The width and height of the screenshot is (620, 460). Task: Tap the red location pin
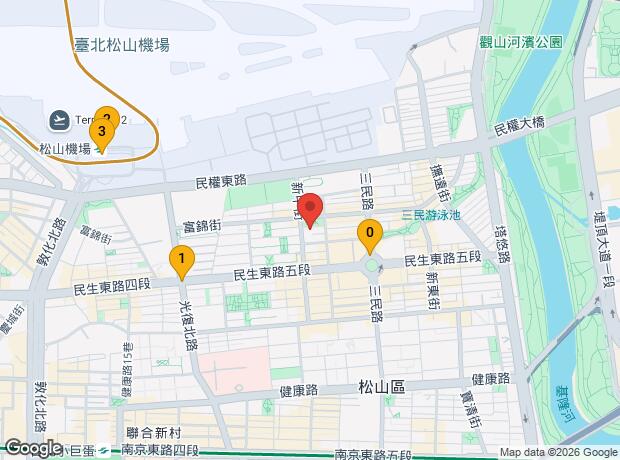point(310,209)
